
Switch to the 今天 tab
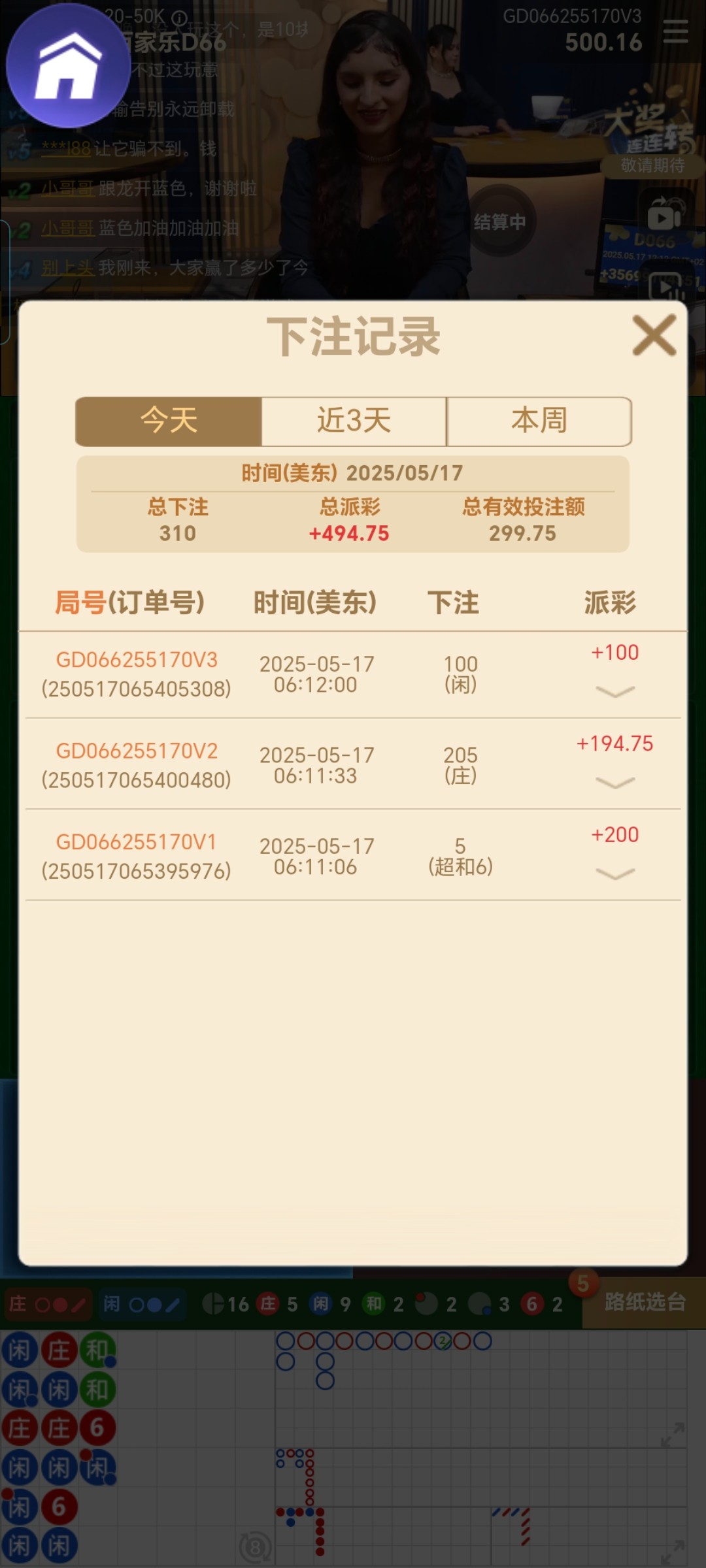click(169, 421)
